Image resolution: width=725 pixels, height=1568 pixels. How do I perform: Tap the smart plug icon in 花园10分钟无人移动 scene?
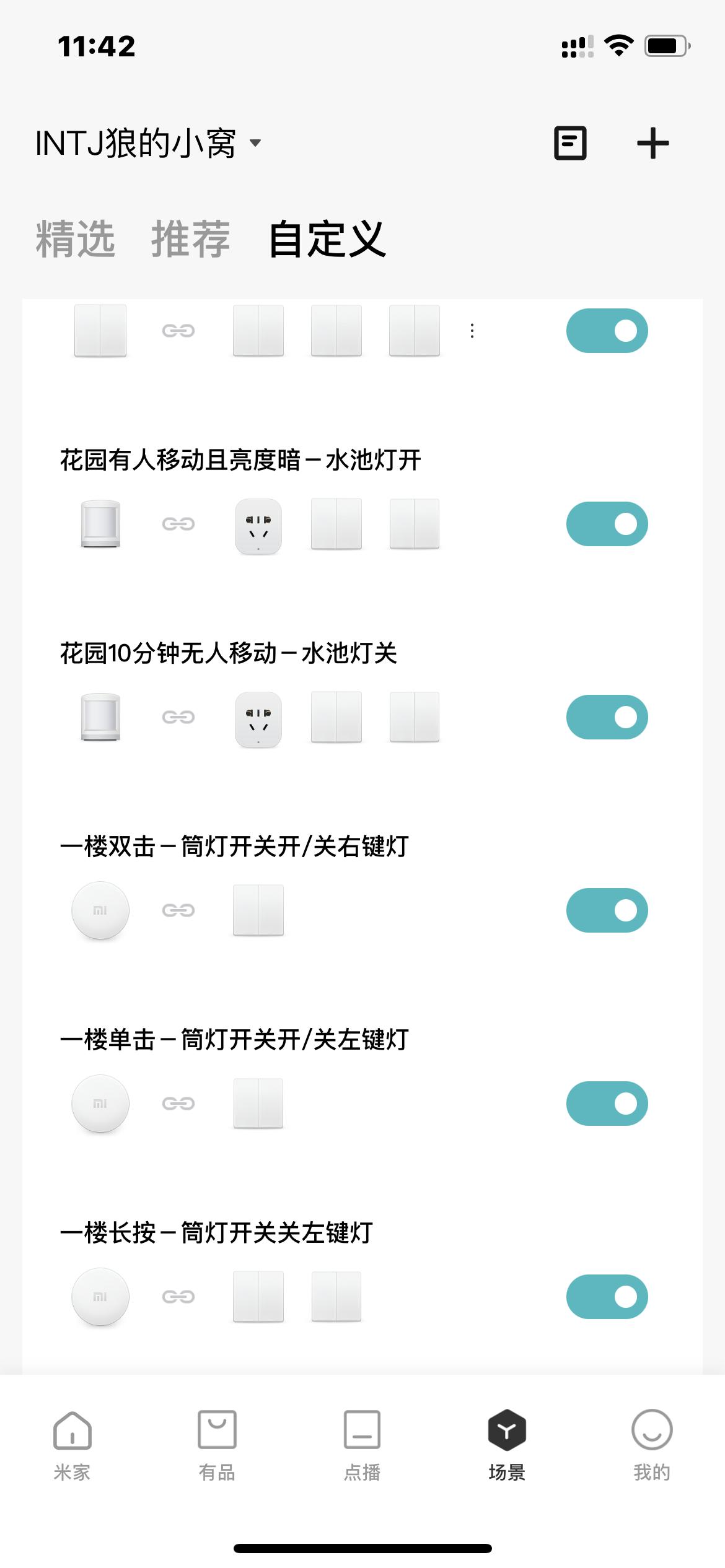[x=260, y=716]
